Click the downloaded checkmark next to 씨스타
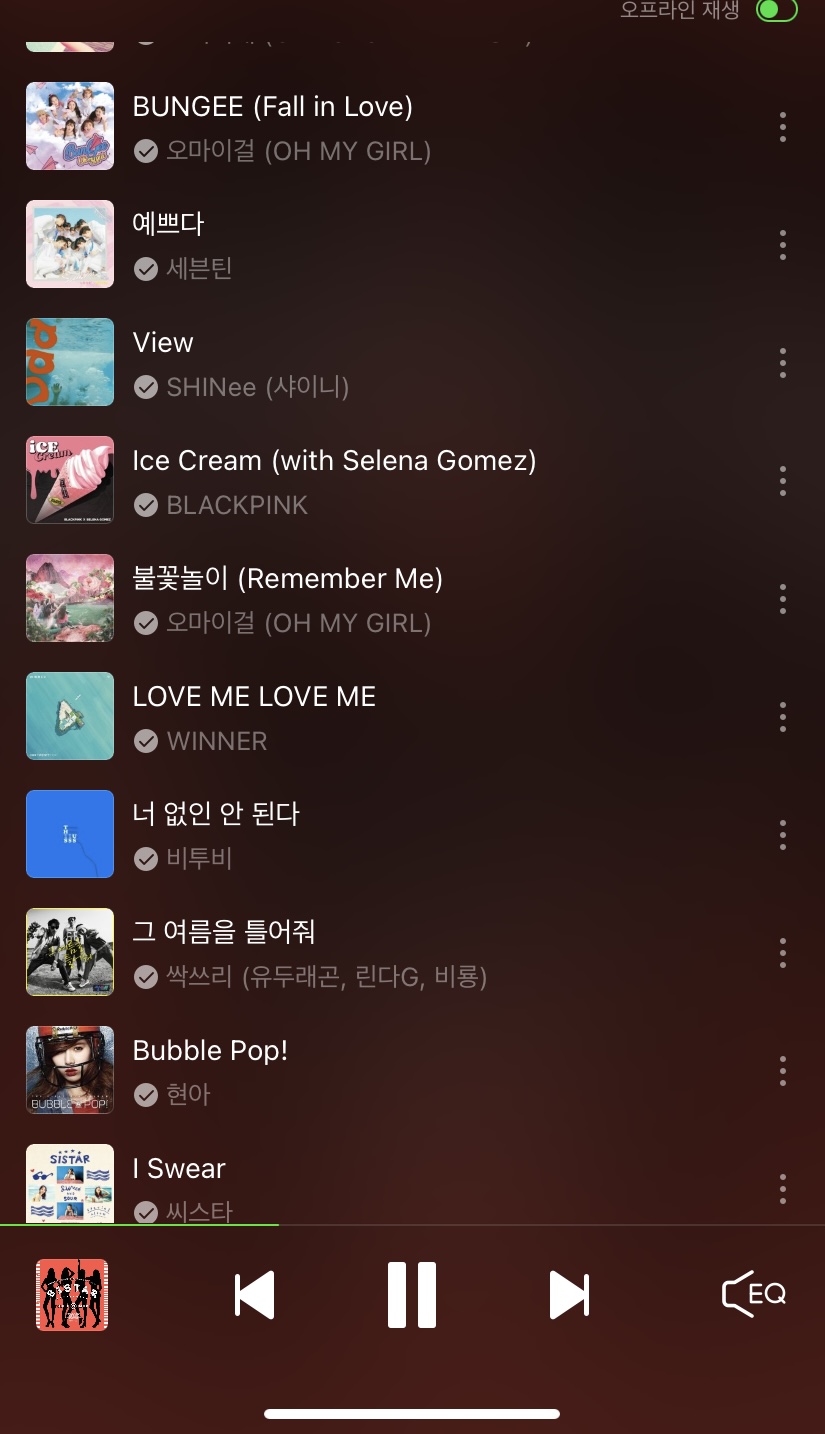This screenshot has width=825, height=1434. coord(146,1211)
